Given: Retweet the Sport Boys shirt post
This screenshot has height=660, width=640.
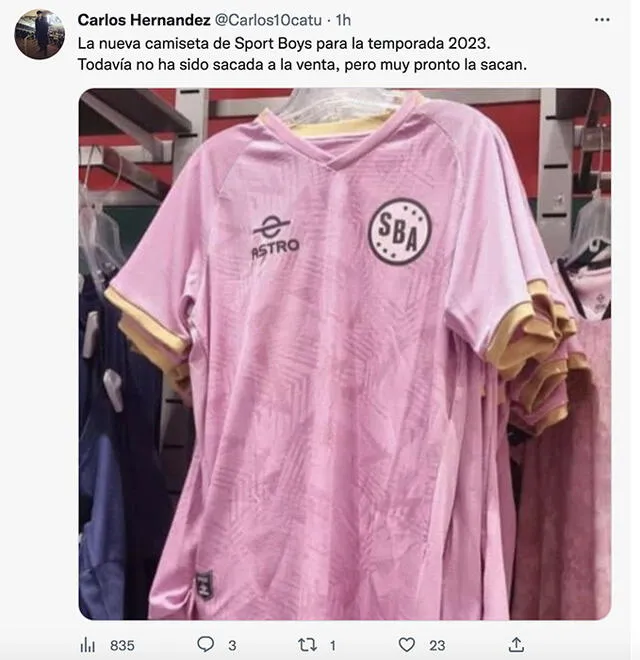Looking at the screenshot, I should (x=310, y=645).
